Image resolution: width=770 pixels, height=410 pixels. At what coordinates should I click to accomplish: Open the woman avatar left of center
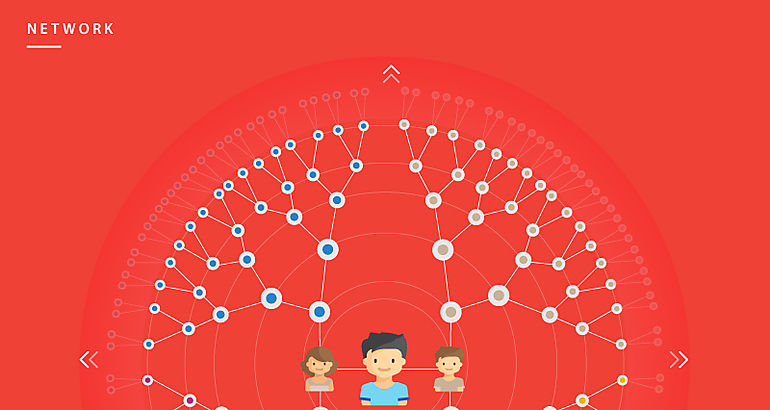pos(319,369)
